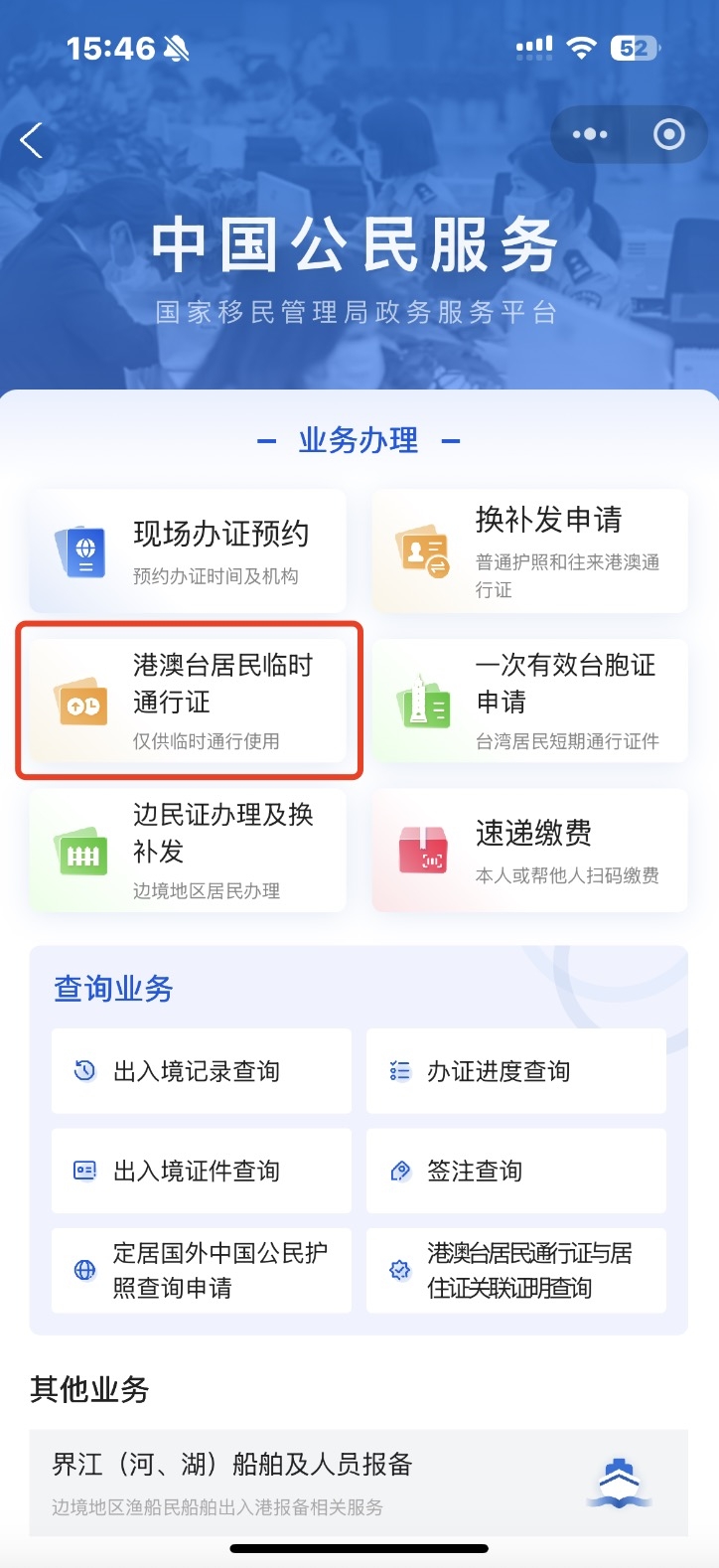Open 边民证办理及换补发 card

pos(188,850)
